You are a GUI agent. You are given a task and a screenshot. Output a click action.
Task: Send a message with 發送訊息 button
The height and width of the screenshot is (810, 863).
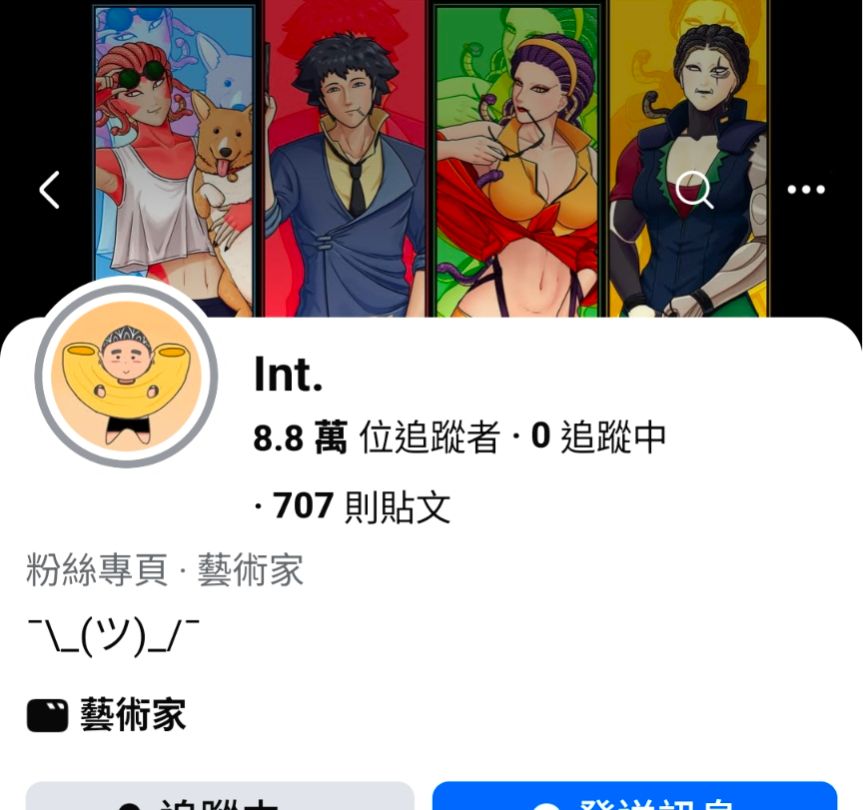634,797
